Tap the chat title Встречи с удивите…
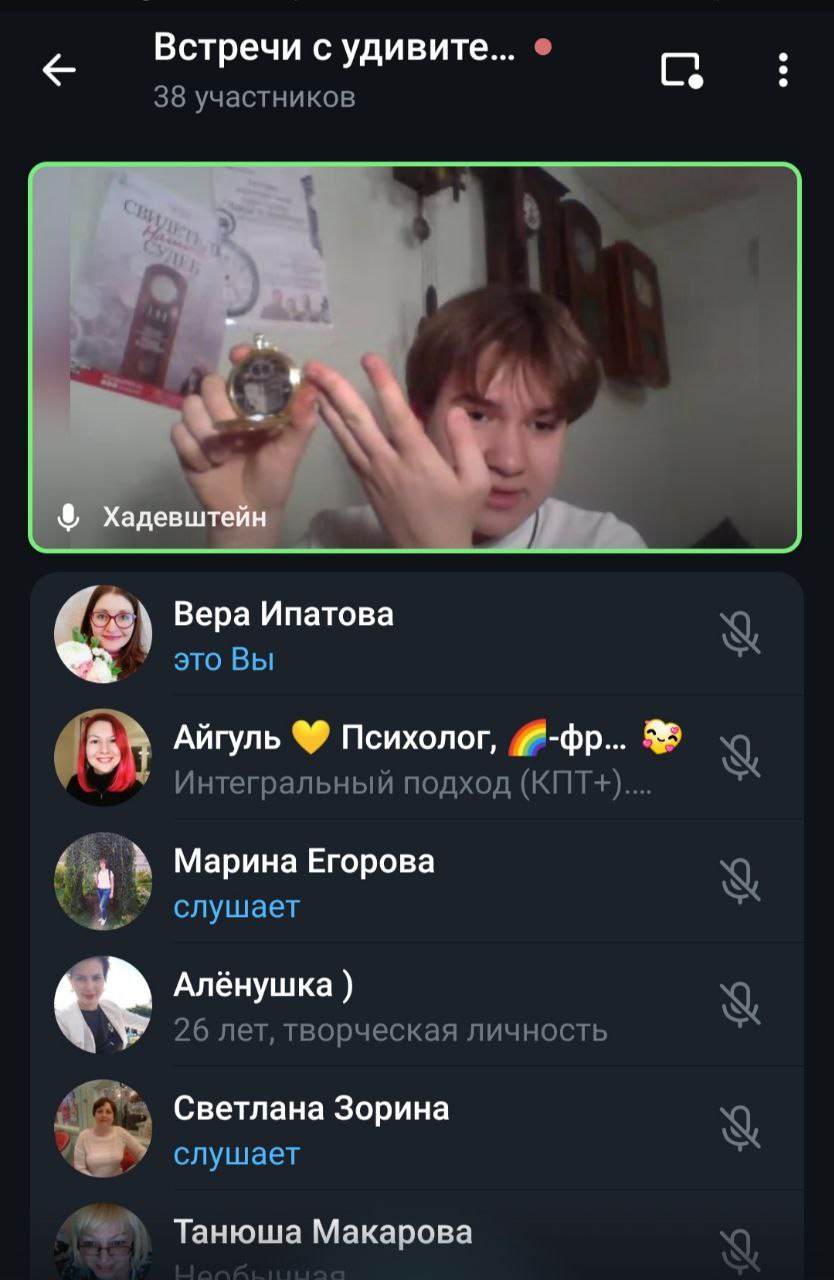Viewport: 834px width, 1280px height. click(334, 48)
